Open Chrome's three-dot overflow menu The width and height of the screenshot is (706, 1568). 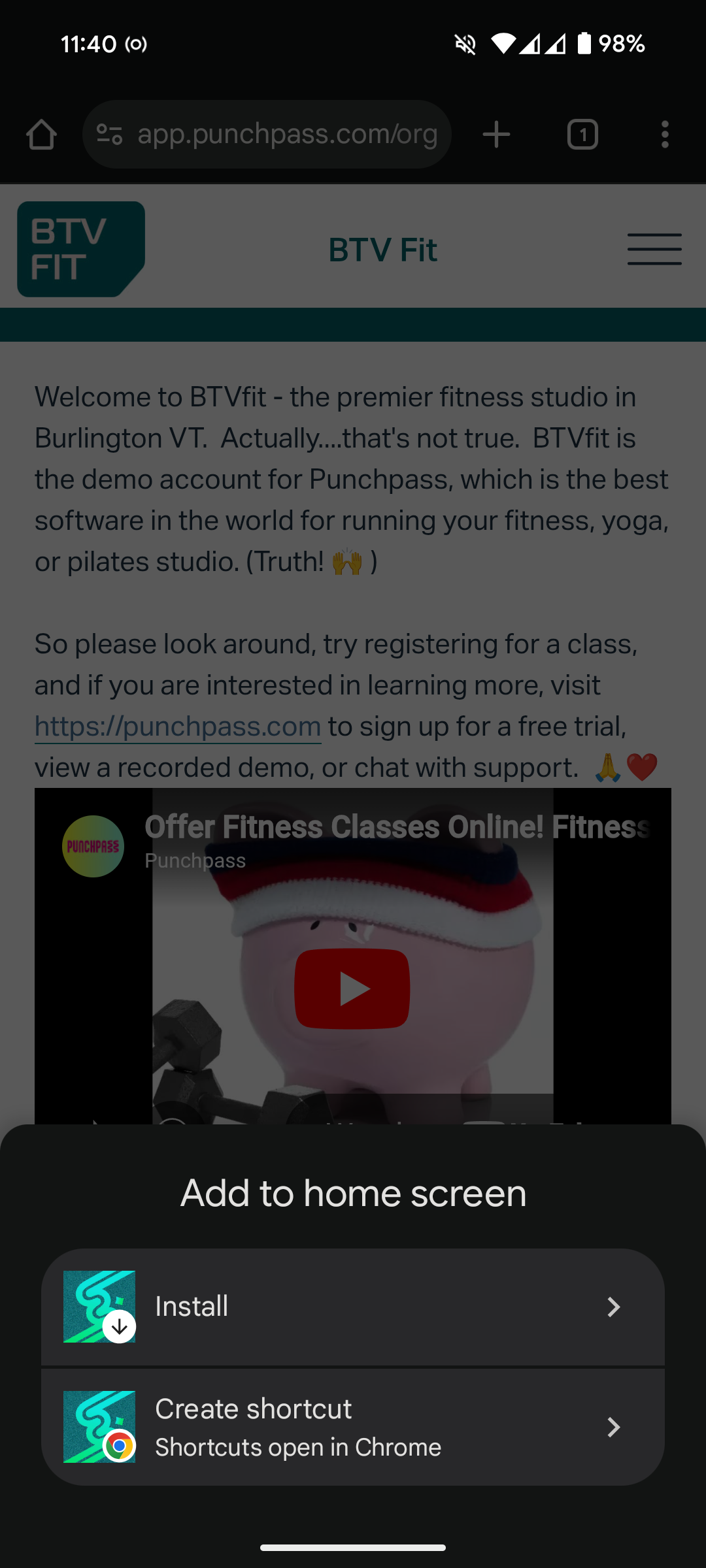[664, 135]
